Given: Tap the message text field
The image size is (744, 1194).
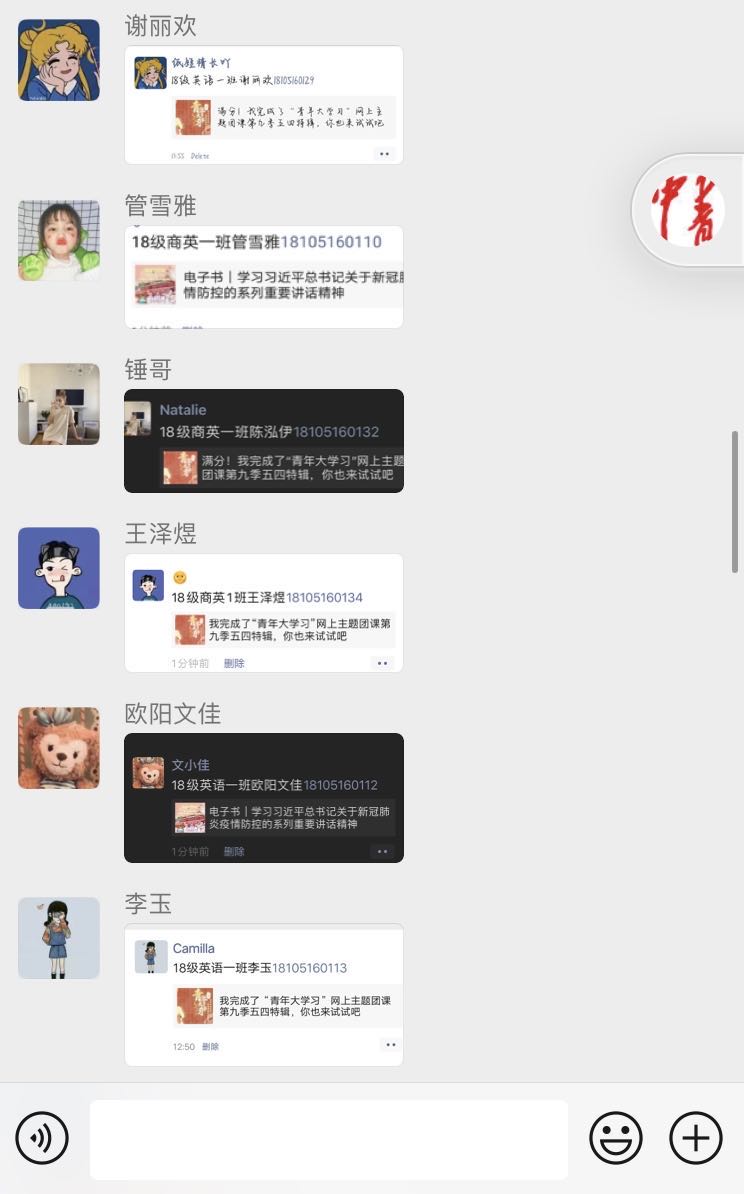Looking at the screenshot, I should (x=328, y=1139).
